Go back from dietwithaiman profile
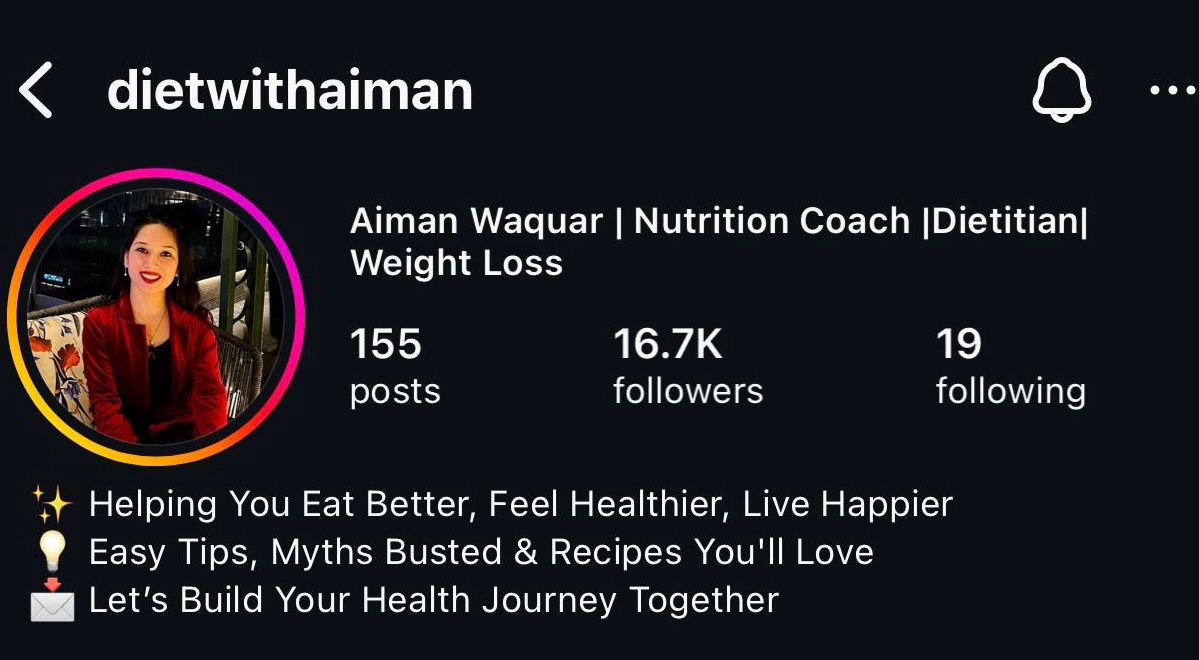Viewport: 1199px width, 660px height. (x=36, y=90)
